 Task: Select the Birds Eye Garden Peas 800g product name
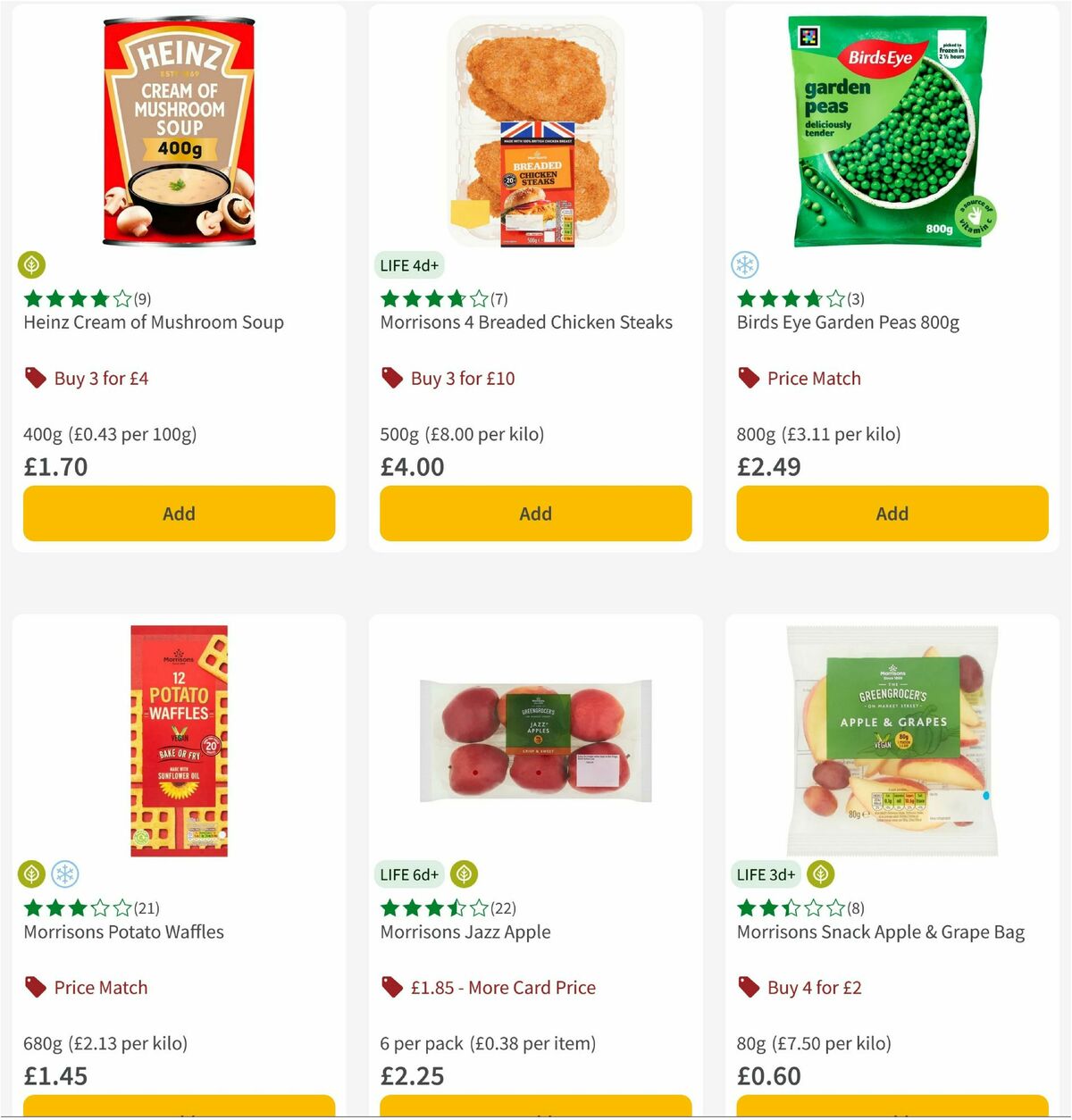click(849, 322)
